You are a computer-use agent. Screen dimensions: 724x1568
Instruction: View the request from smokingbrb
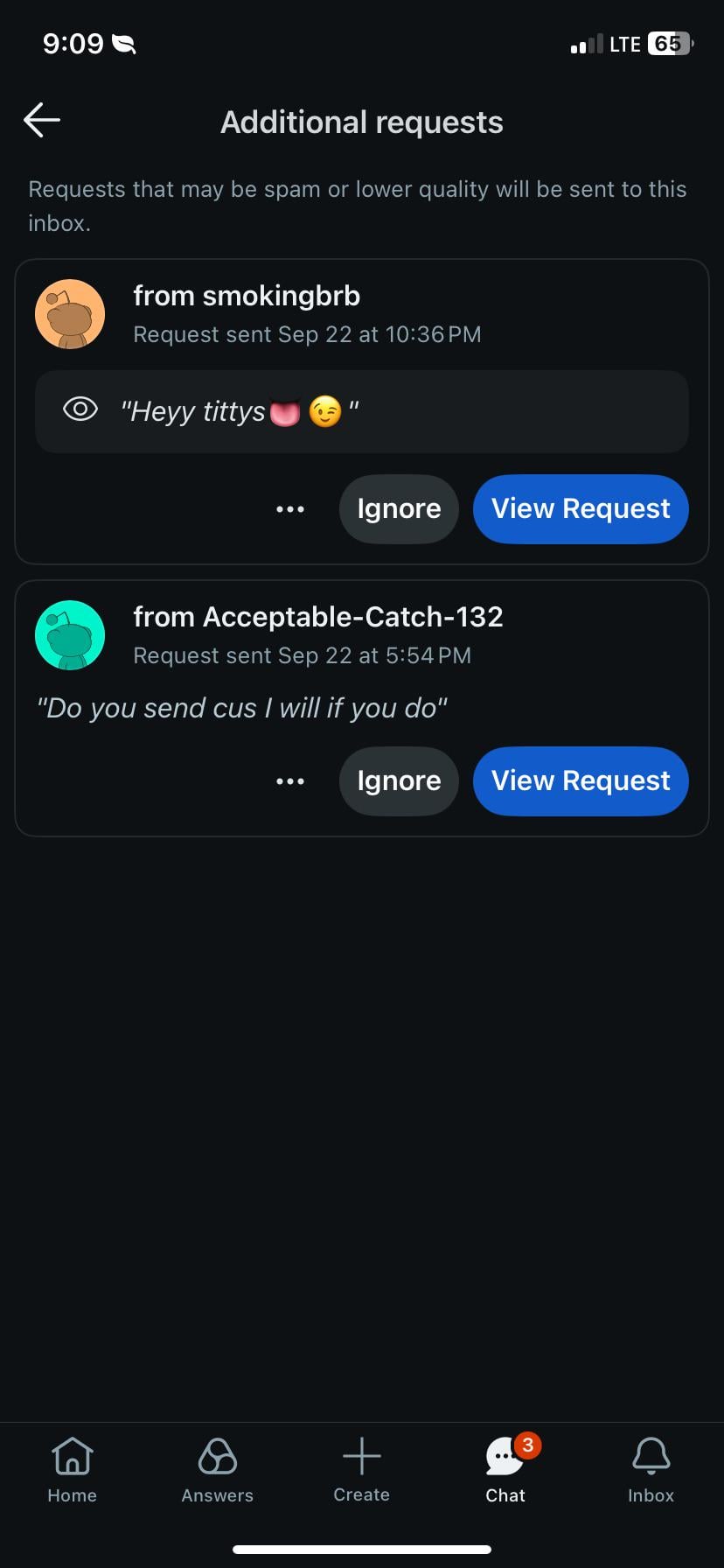[581, 509]
